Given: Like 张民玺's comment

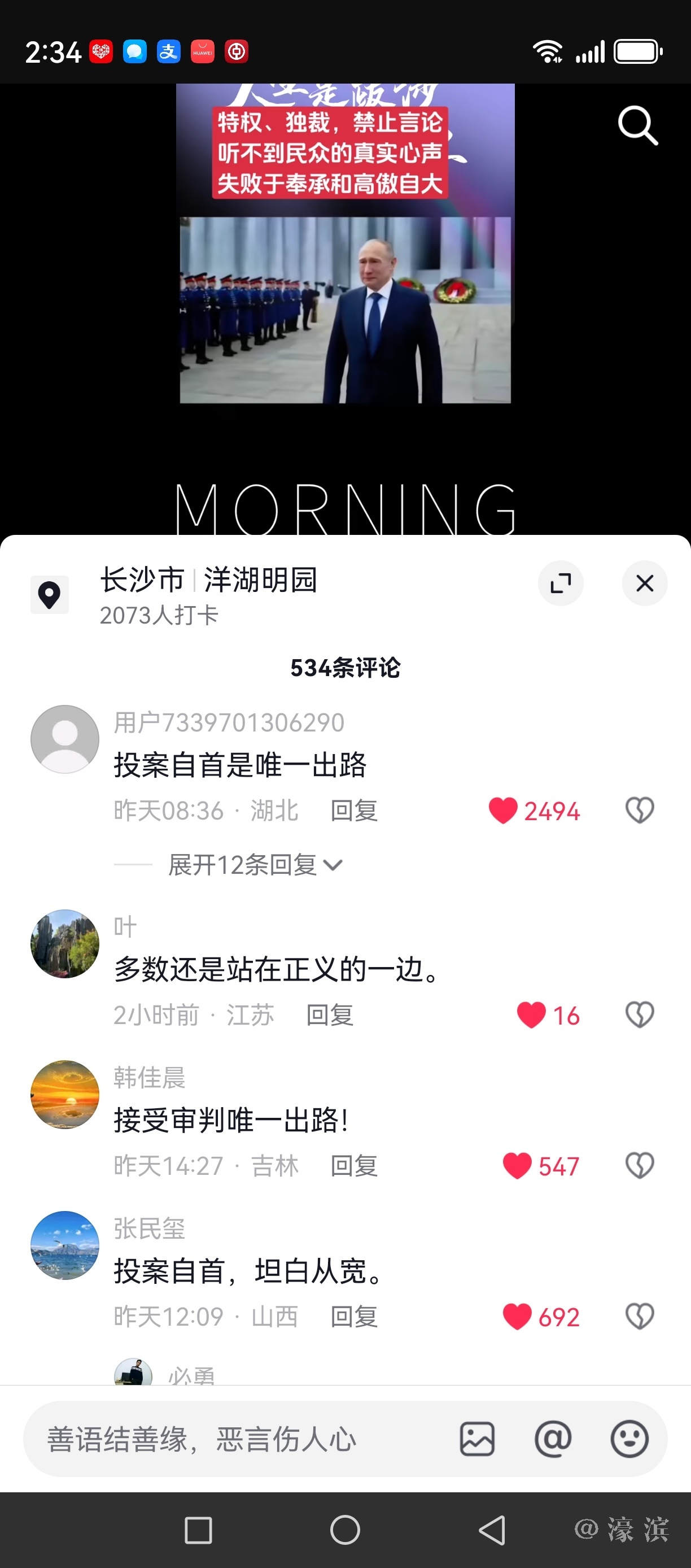Looking at the screenshot, I should (x=517, y=1317).
